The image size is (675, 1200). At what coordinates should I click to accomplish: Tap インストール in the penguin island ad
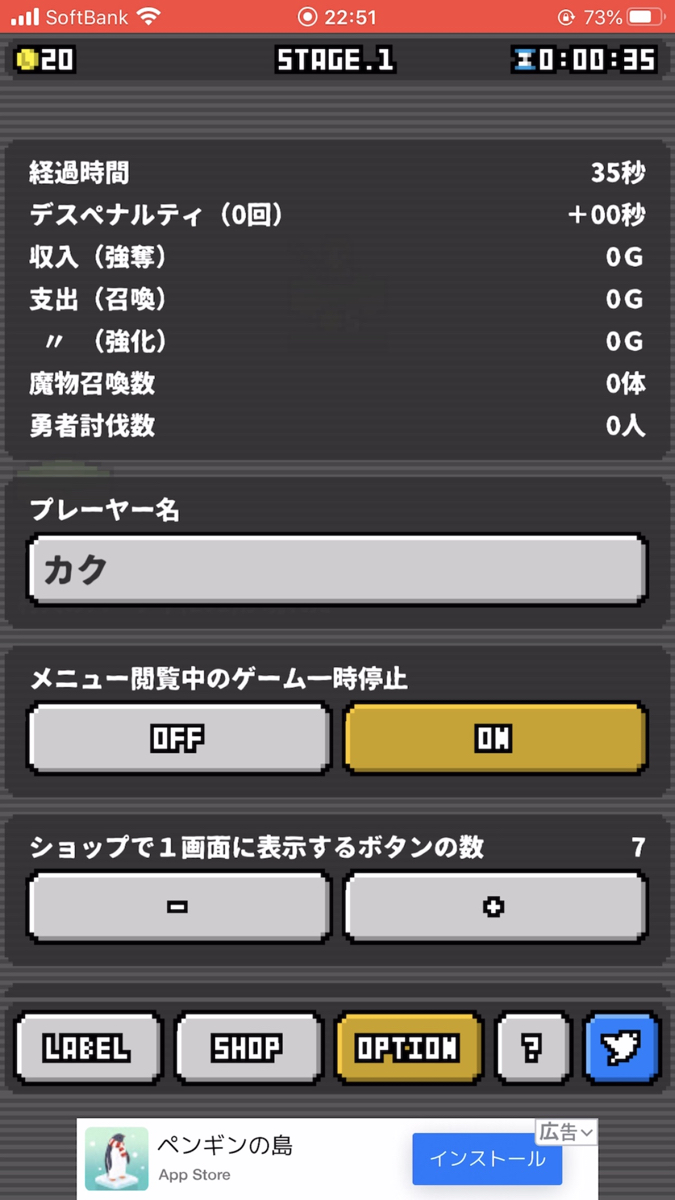[487, 1159]
